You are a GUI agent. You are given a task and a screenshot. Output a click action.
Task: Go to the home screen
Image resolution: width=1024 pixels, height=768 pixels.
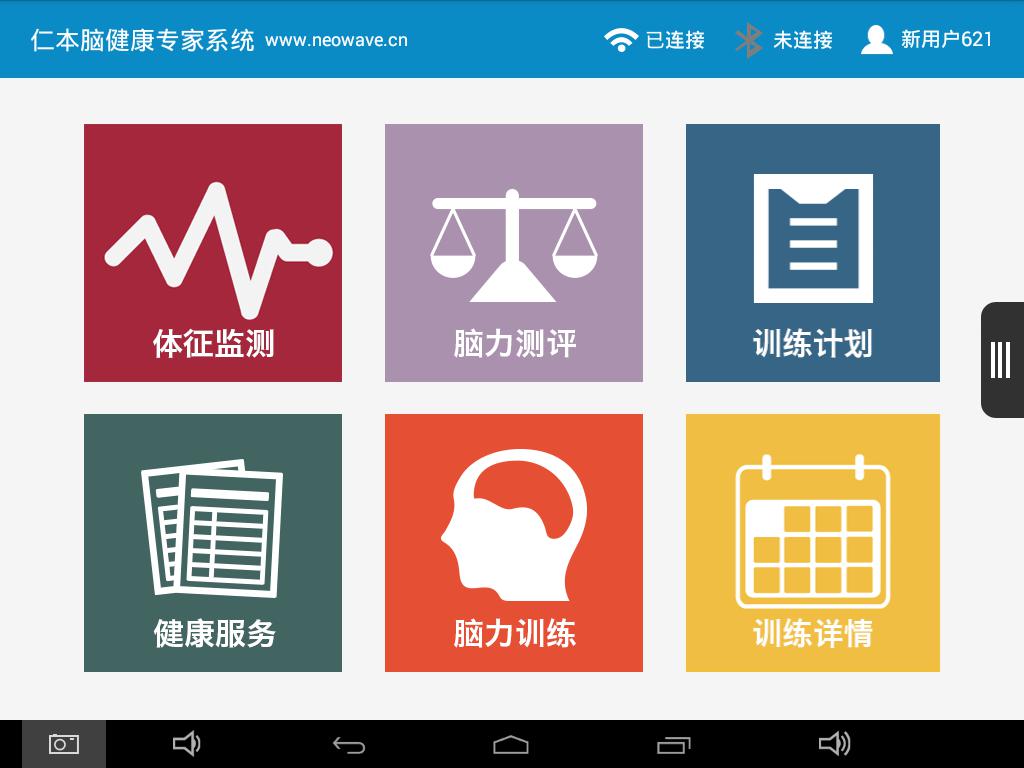click(511, 744)
